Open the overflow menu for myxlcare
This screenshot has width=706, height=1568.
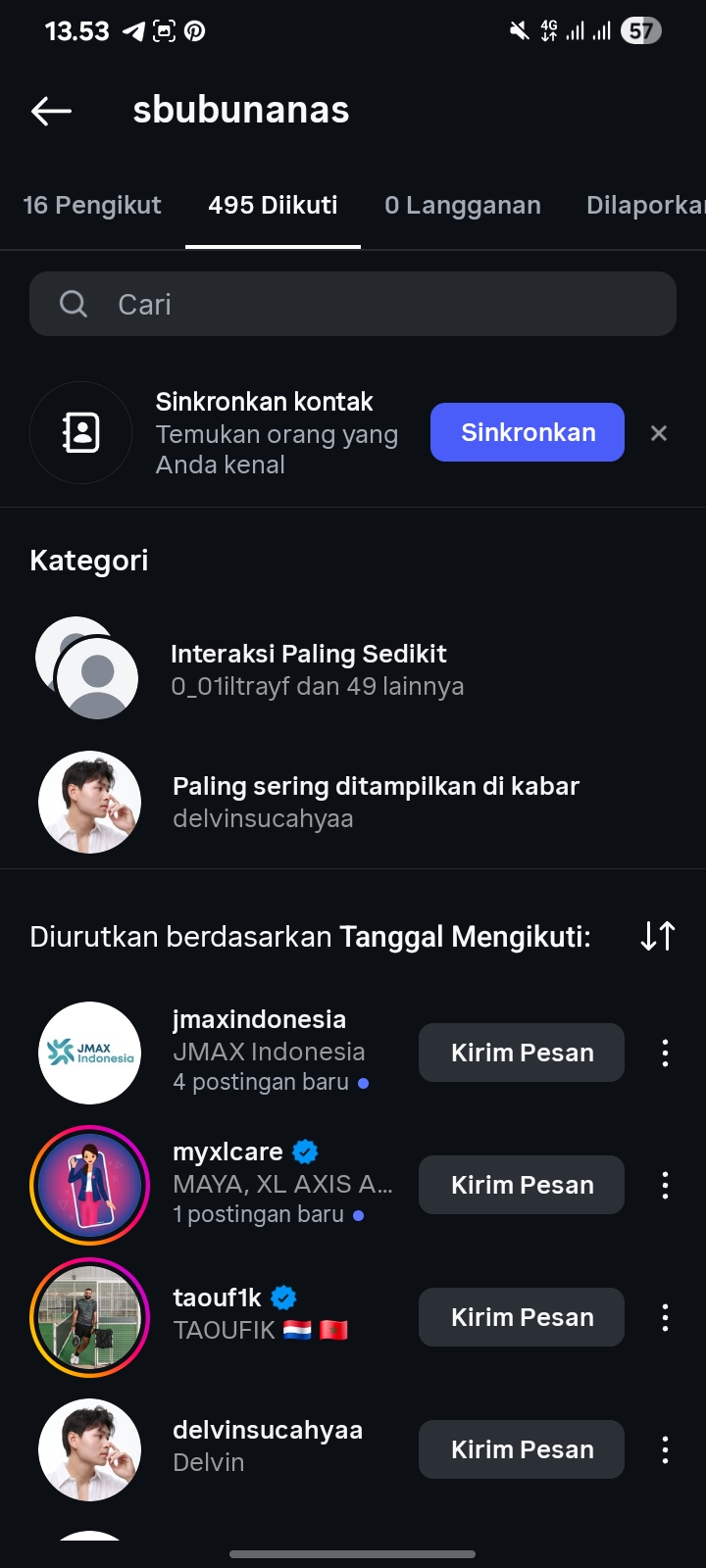[x=665, y=1185]
